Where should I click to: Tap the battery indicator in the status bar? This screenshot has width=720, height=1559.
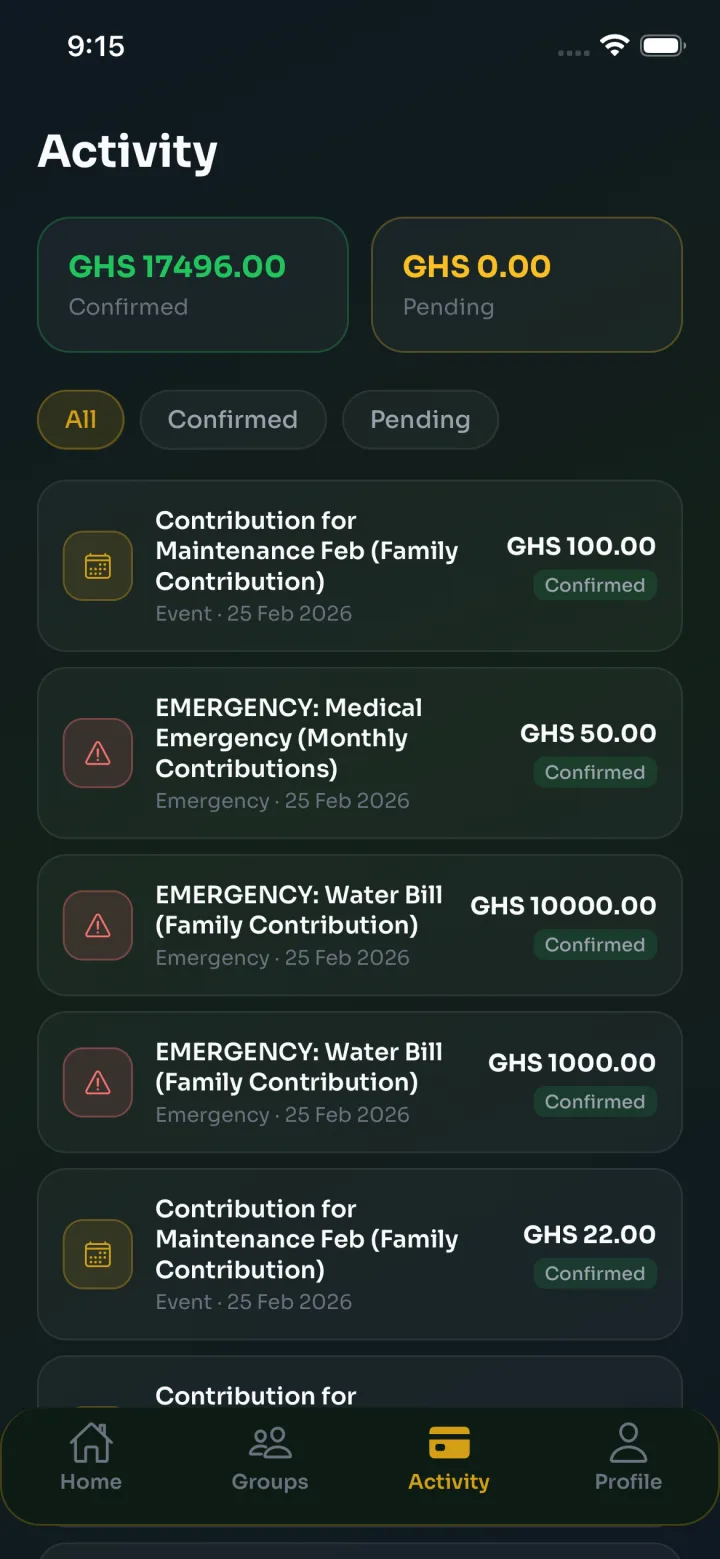(662, 44)
